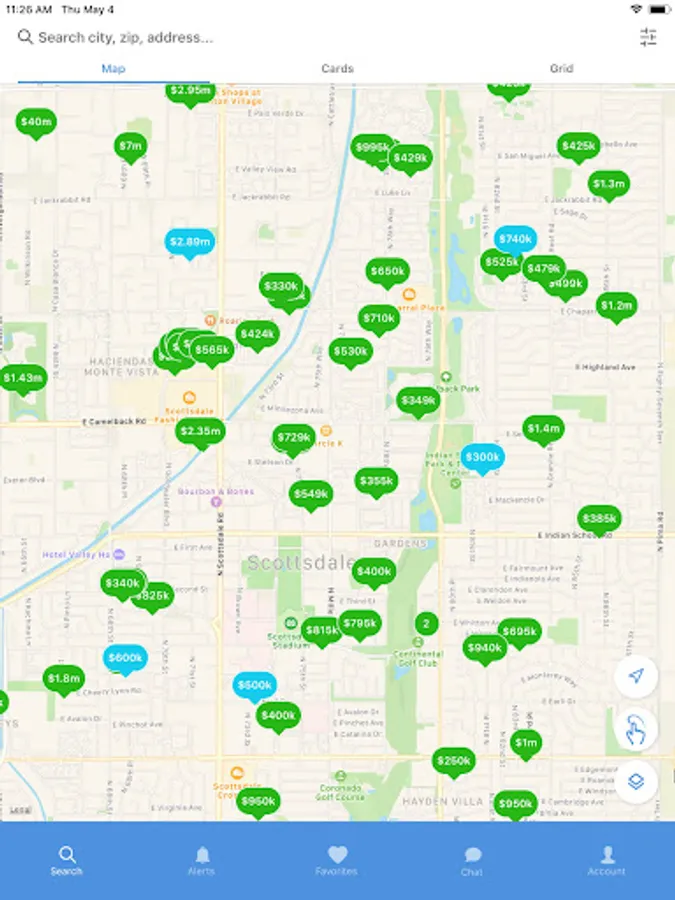Center map on my current location
Screen dimensions: 675x900
636,677
